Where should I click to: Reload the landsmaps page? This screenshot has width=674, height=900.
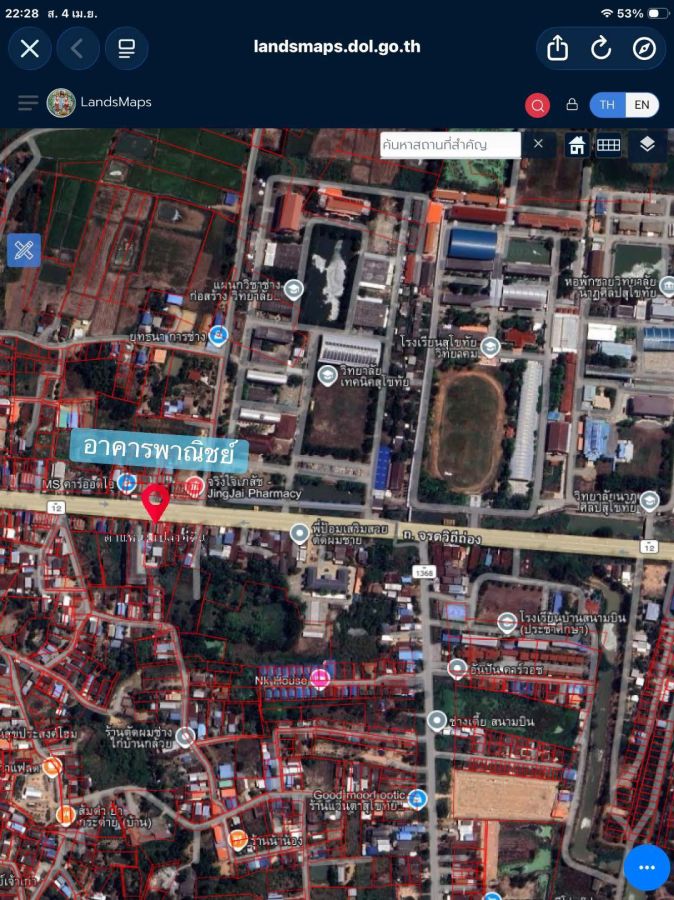pyautogui.click(x=601, y=48)
